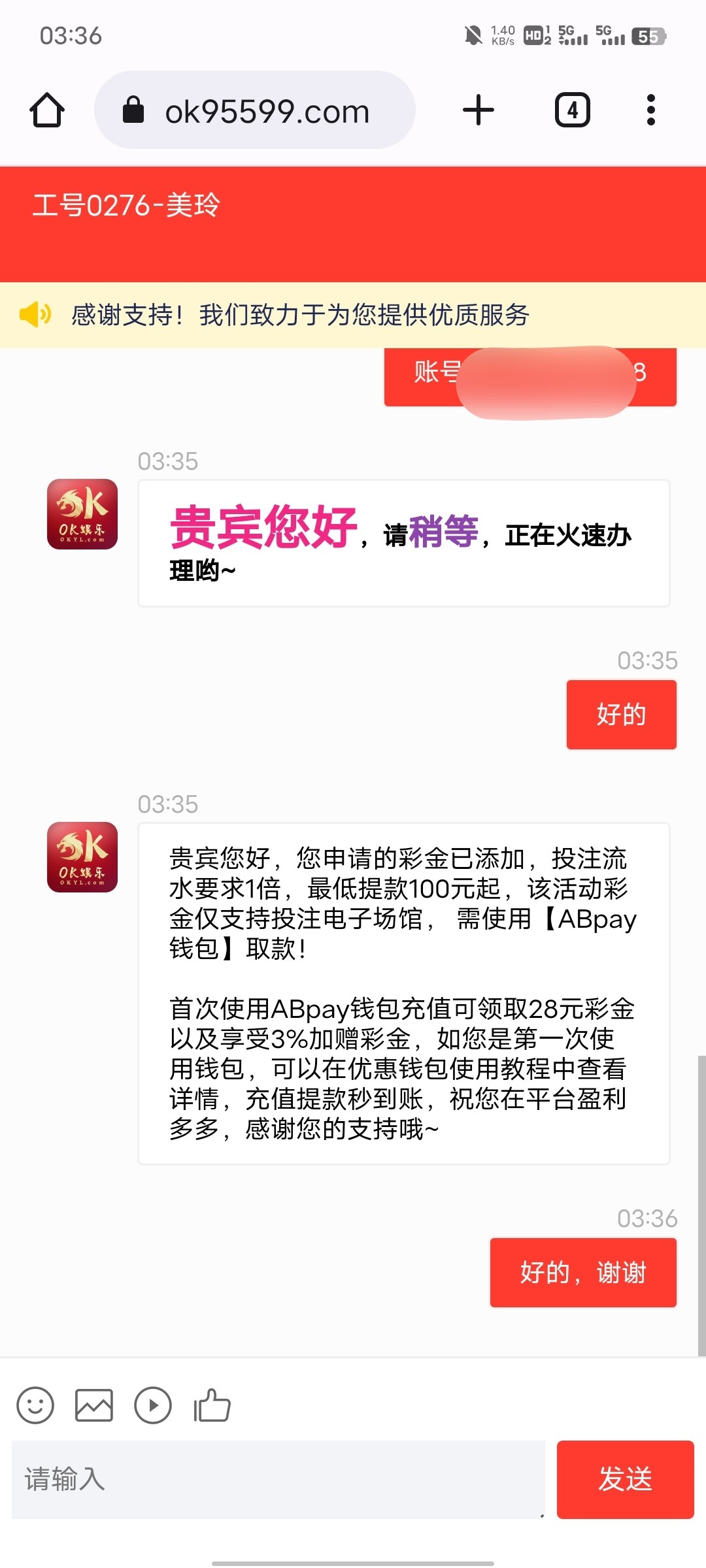Tap the ok95599.com address bar

(x=255, y=110)
